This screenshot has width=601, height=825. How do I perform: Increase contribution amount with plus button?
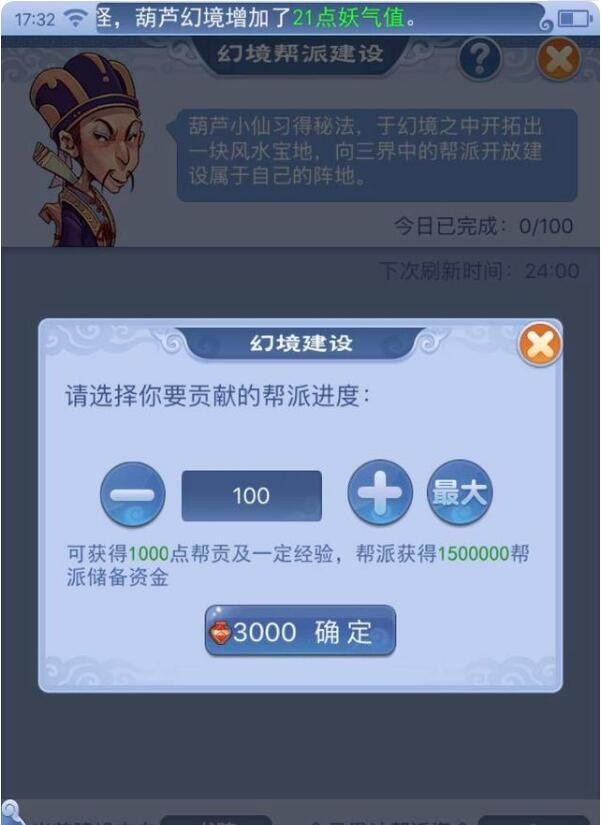[380, 494]
